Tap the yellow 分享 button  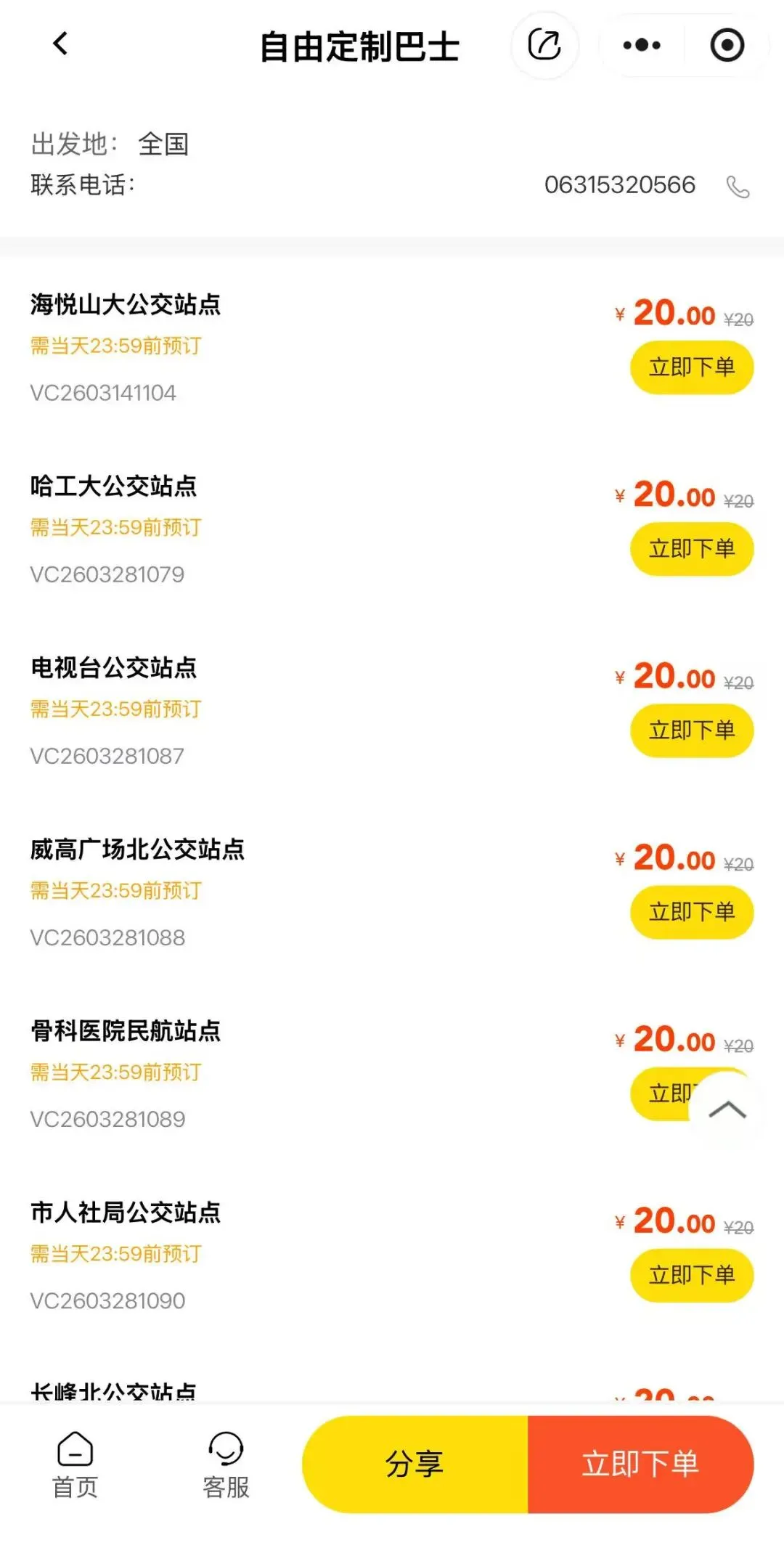[x=415, y=1464]
